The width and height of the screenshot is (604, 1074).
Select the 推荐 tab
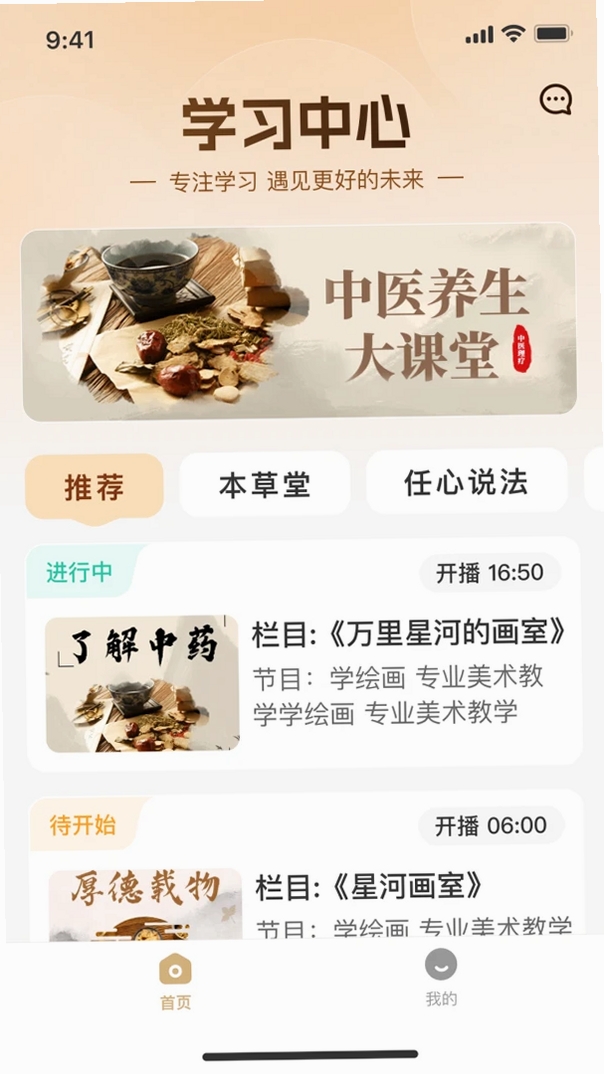95,487
